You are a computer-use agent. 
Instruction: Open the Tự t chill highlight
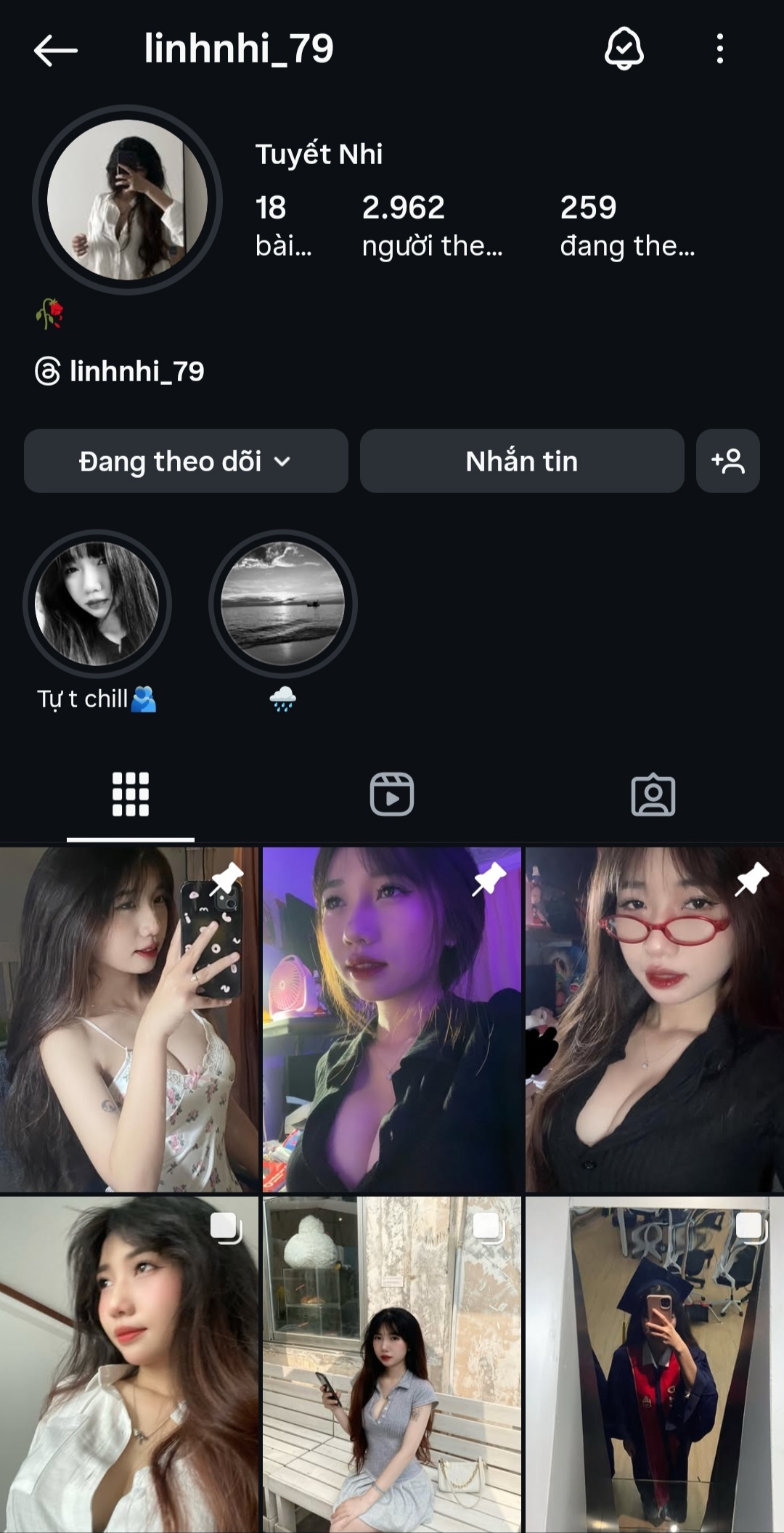pos(97,604)
